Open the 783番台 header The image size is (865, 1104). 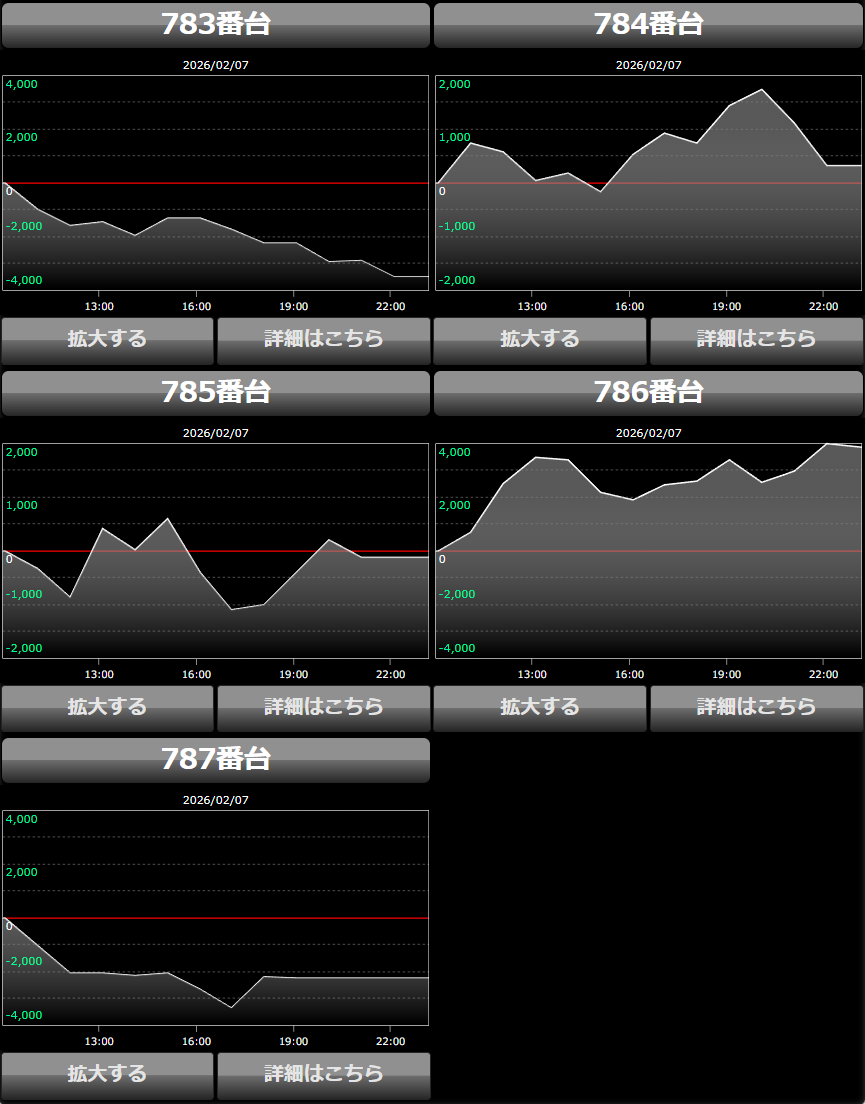[x=216, y=25]
